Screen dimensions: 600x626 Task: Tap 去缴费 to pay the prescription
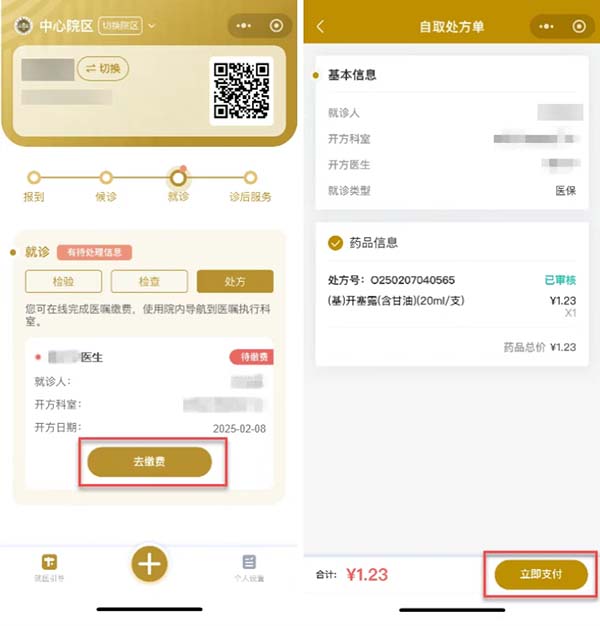pyautogui.click(x=149, y=461)
